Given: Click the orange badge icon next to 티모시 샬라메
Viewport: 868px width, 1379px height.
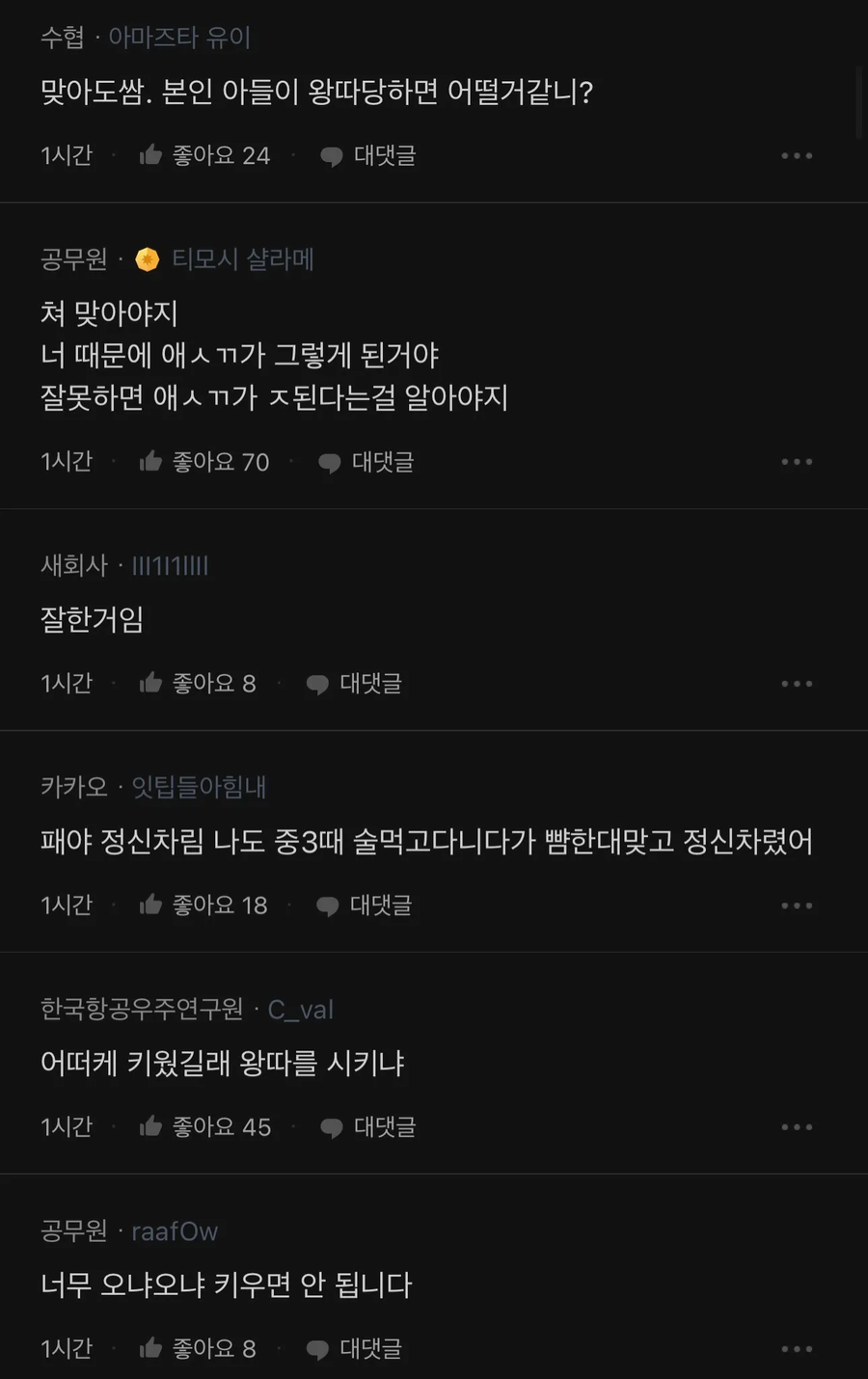Looking at the screenshot, I should pos(146,258).
